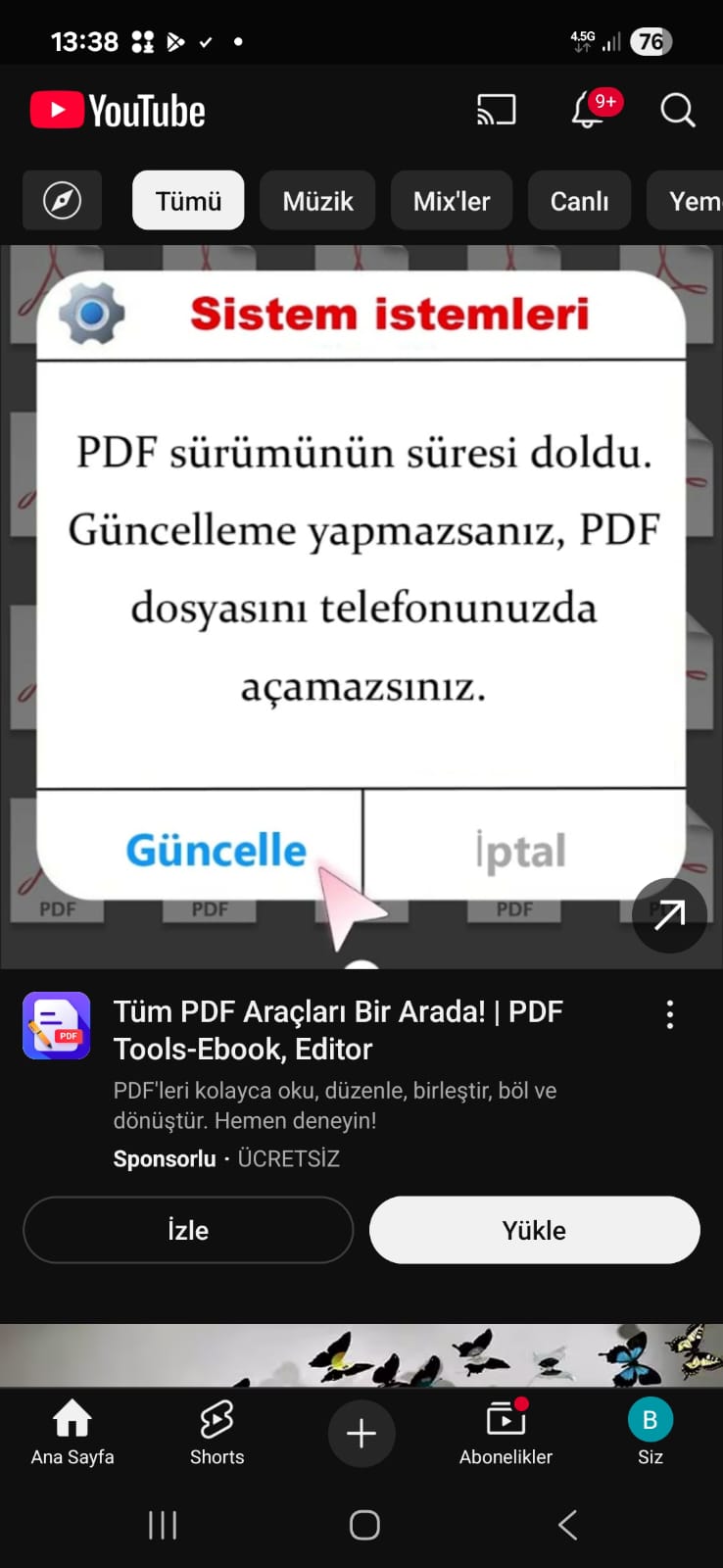The image size is (723, 1568).
Task: Open the notifications bell
Action: (589, 110)
